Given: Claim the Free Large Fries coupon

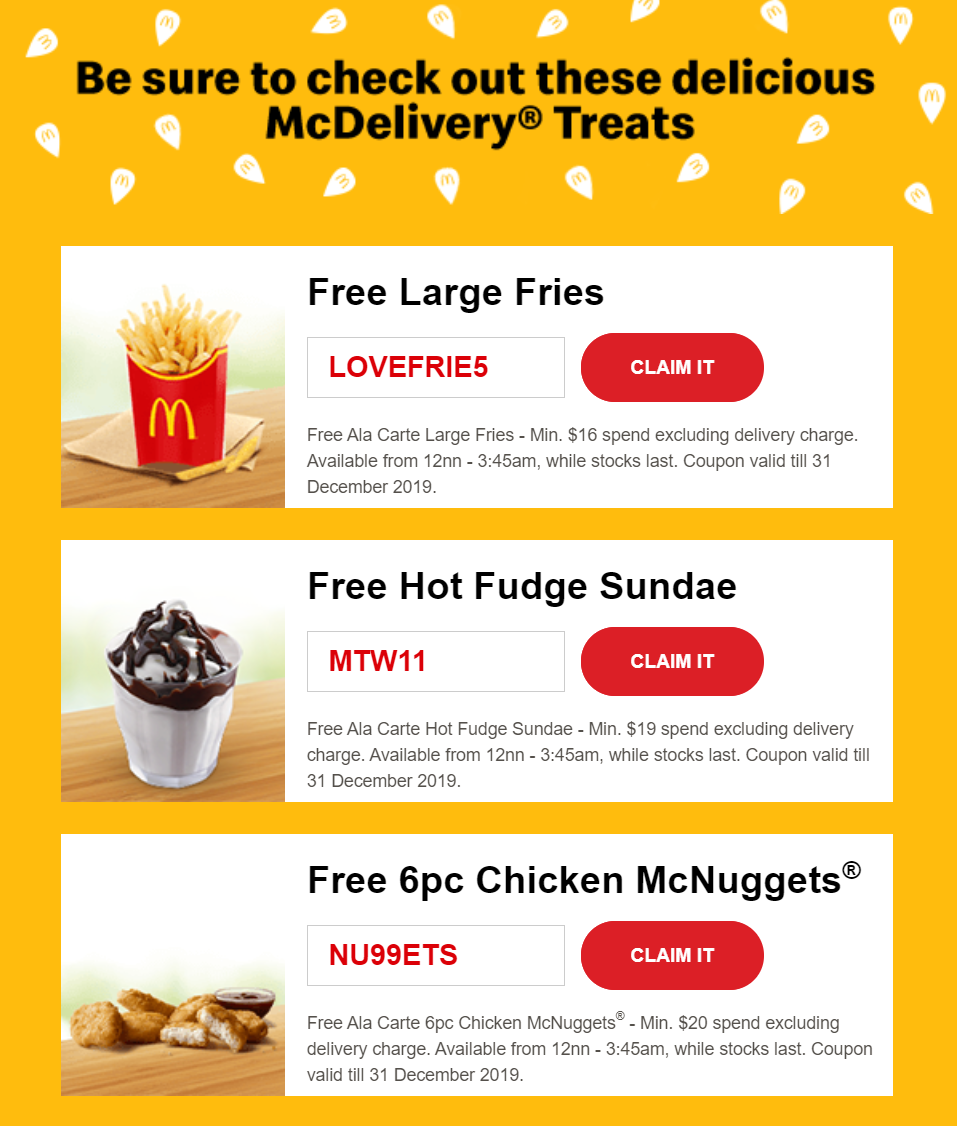Looking at the screenshot, I should coord(672,367).
